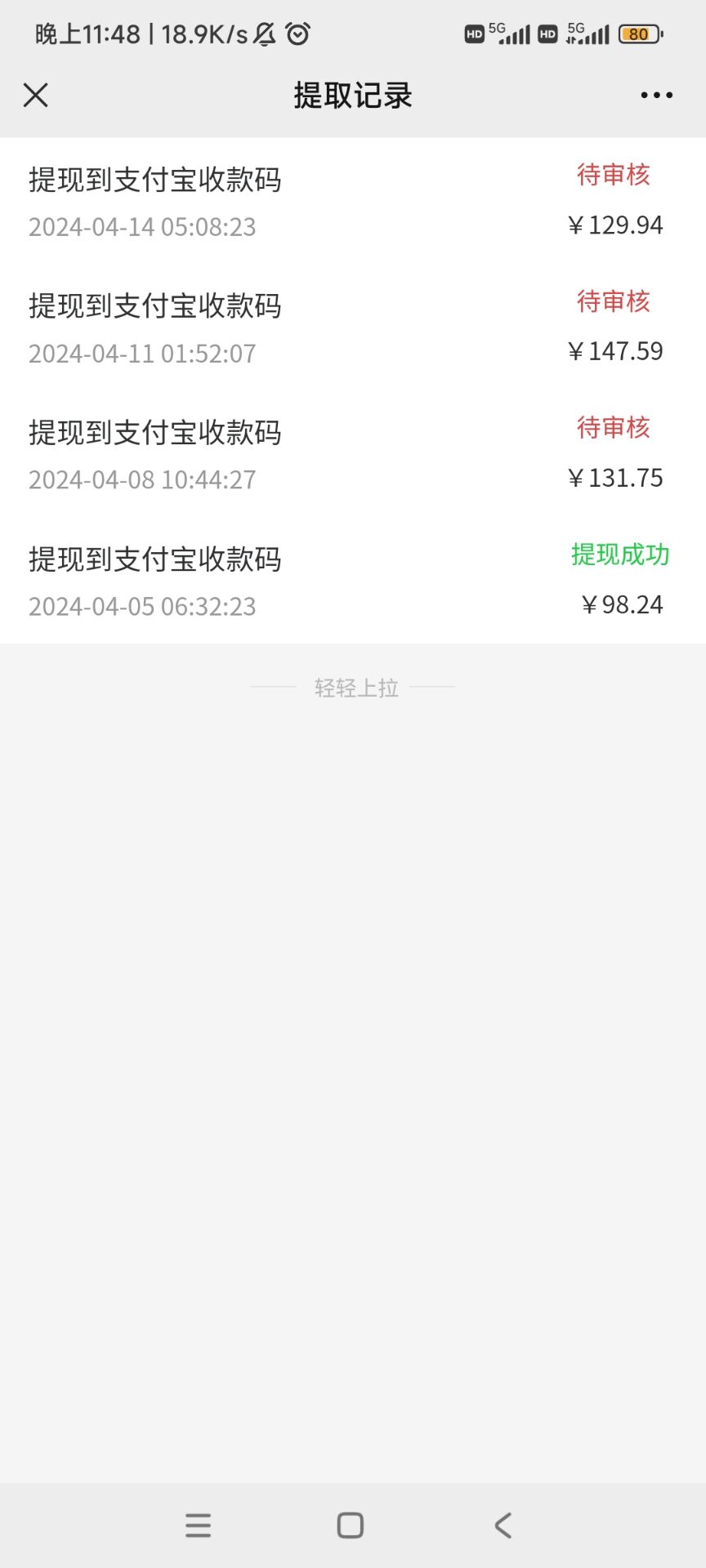Click the alarm clock status icon
The height and width of the screenshot is (1568, 706).
pyautogui.click(x=298, y=34)
